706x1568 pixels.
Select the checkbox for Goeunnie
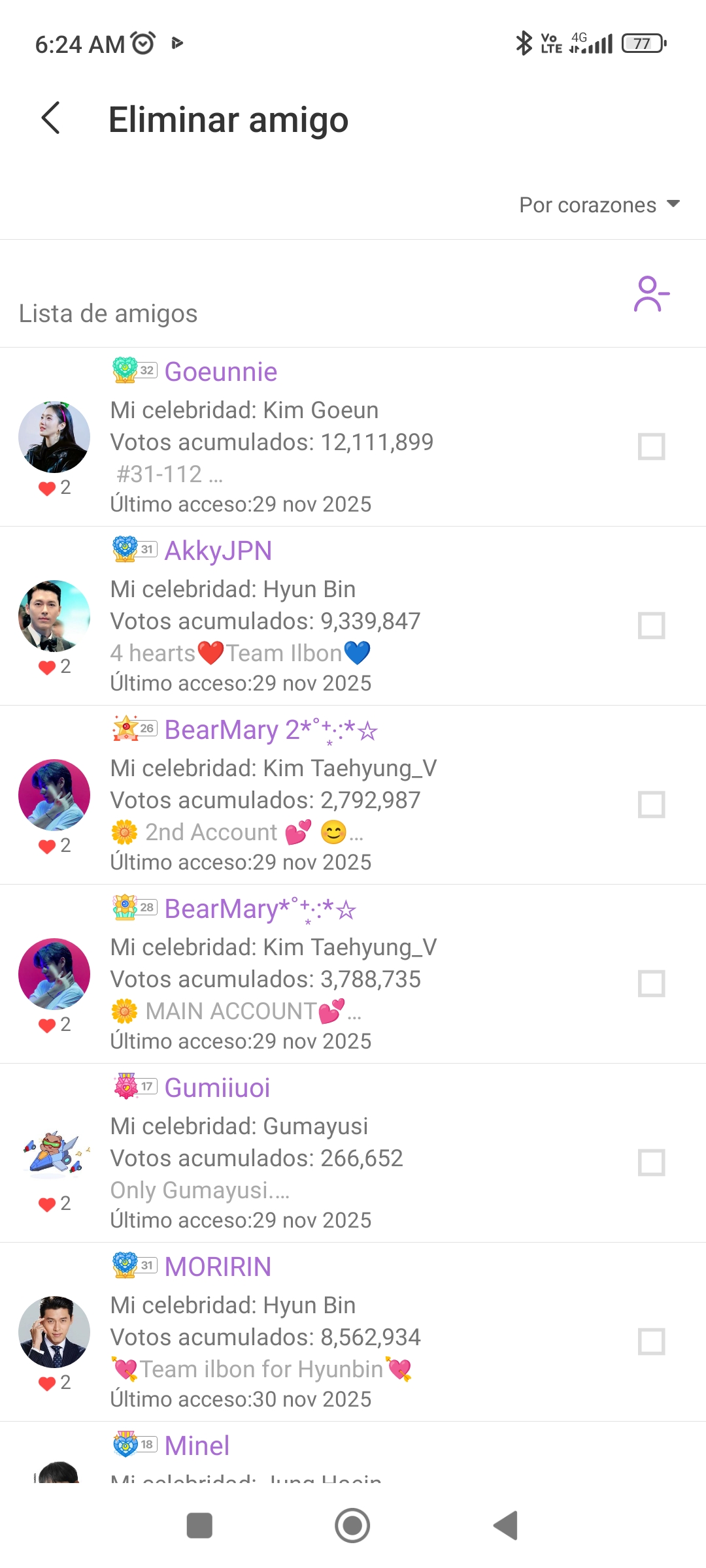coord(651,447)
